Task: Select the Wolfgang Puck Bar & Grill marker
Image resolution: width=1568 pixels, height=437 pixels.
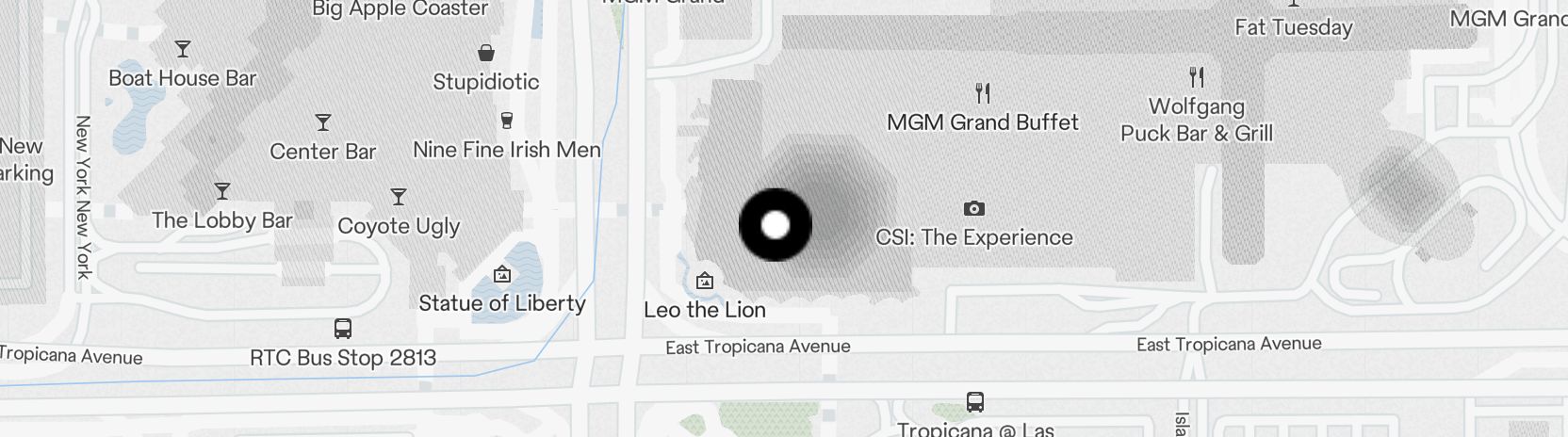Action: (x=1197, y=76)
